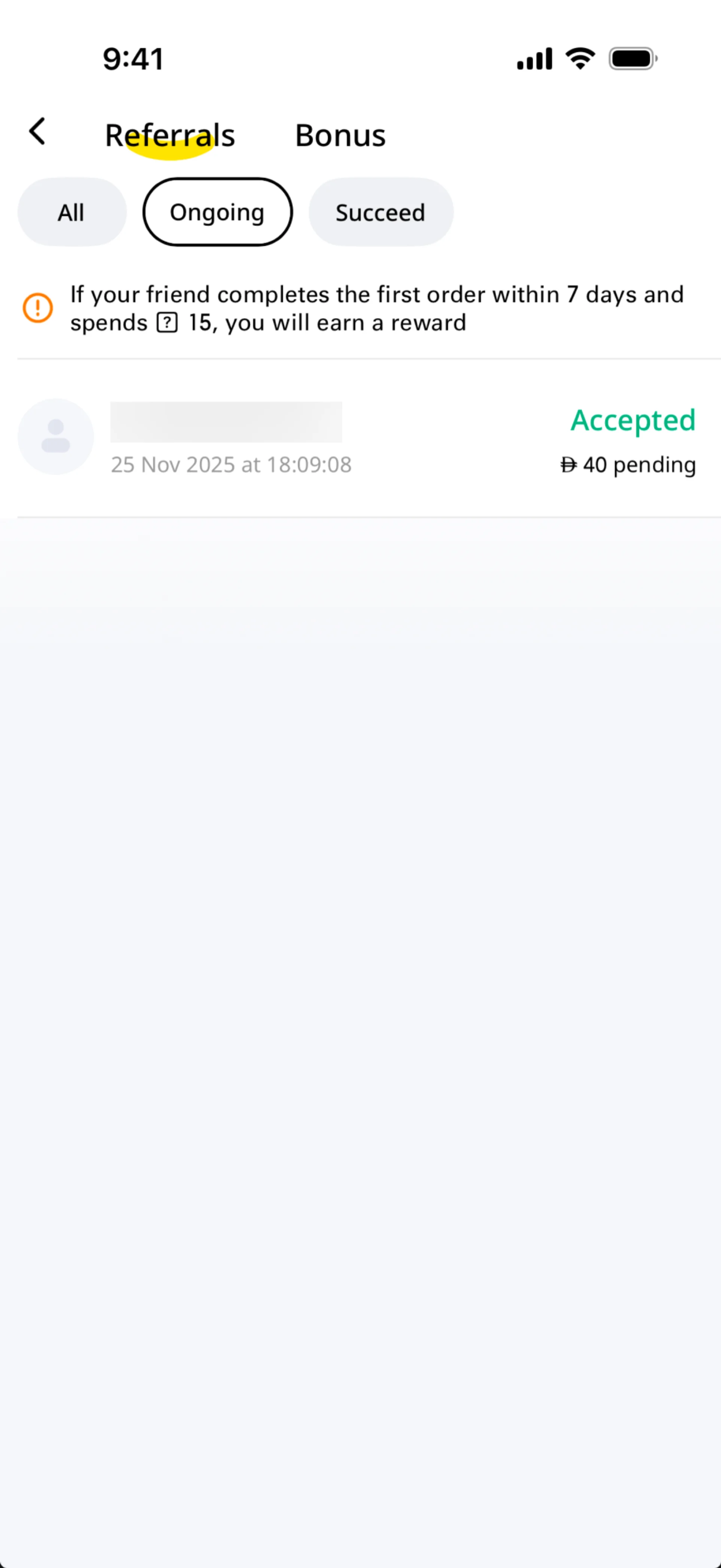This screenshot has width=721, height=1568.
Task: Switch to the Bonus tab
Action: click(339, 135)
